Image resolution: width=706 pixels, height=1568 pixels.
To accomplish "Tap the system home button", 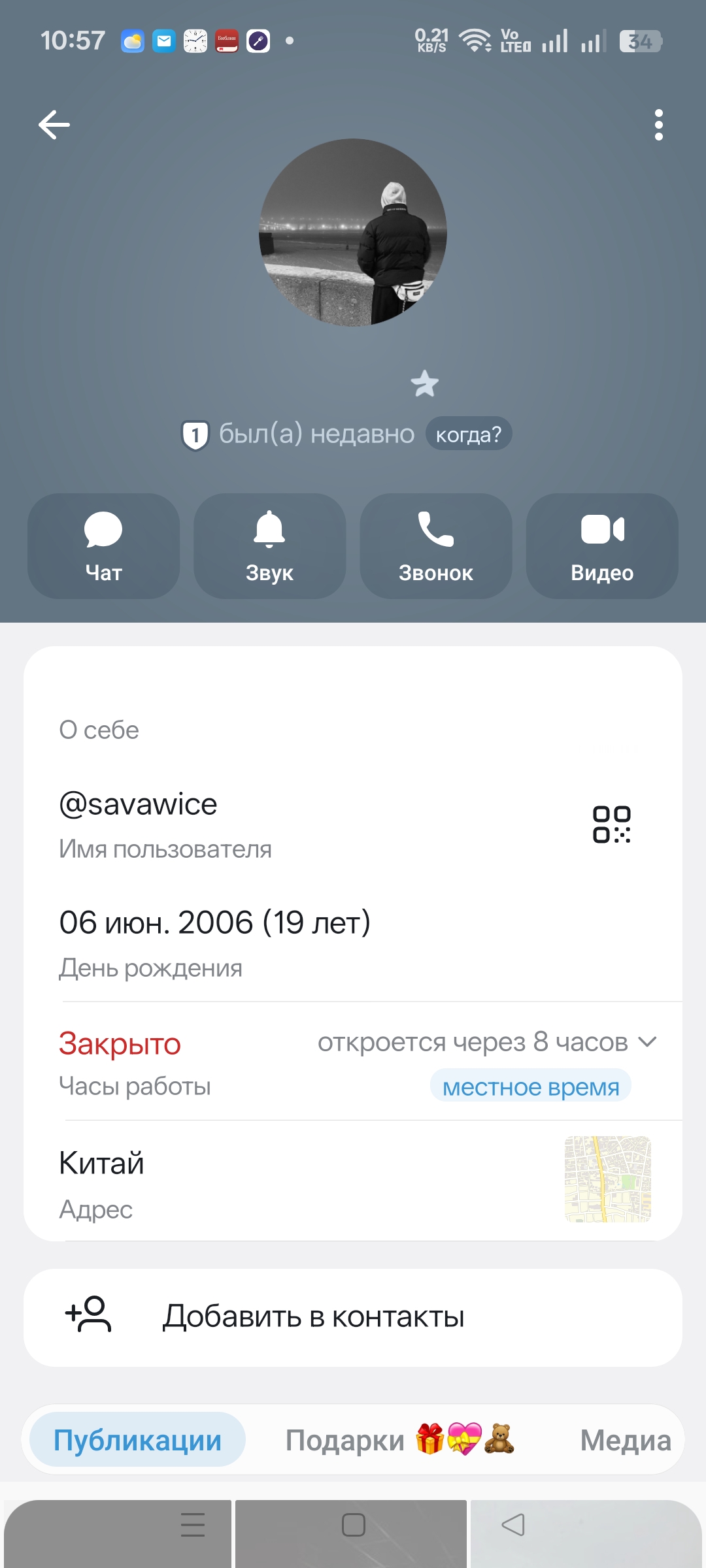I will (x=353, y=1525).
